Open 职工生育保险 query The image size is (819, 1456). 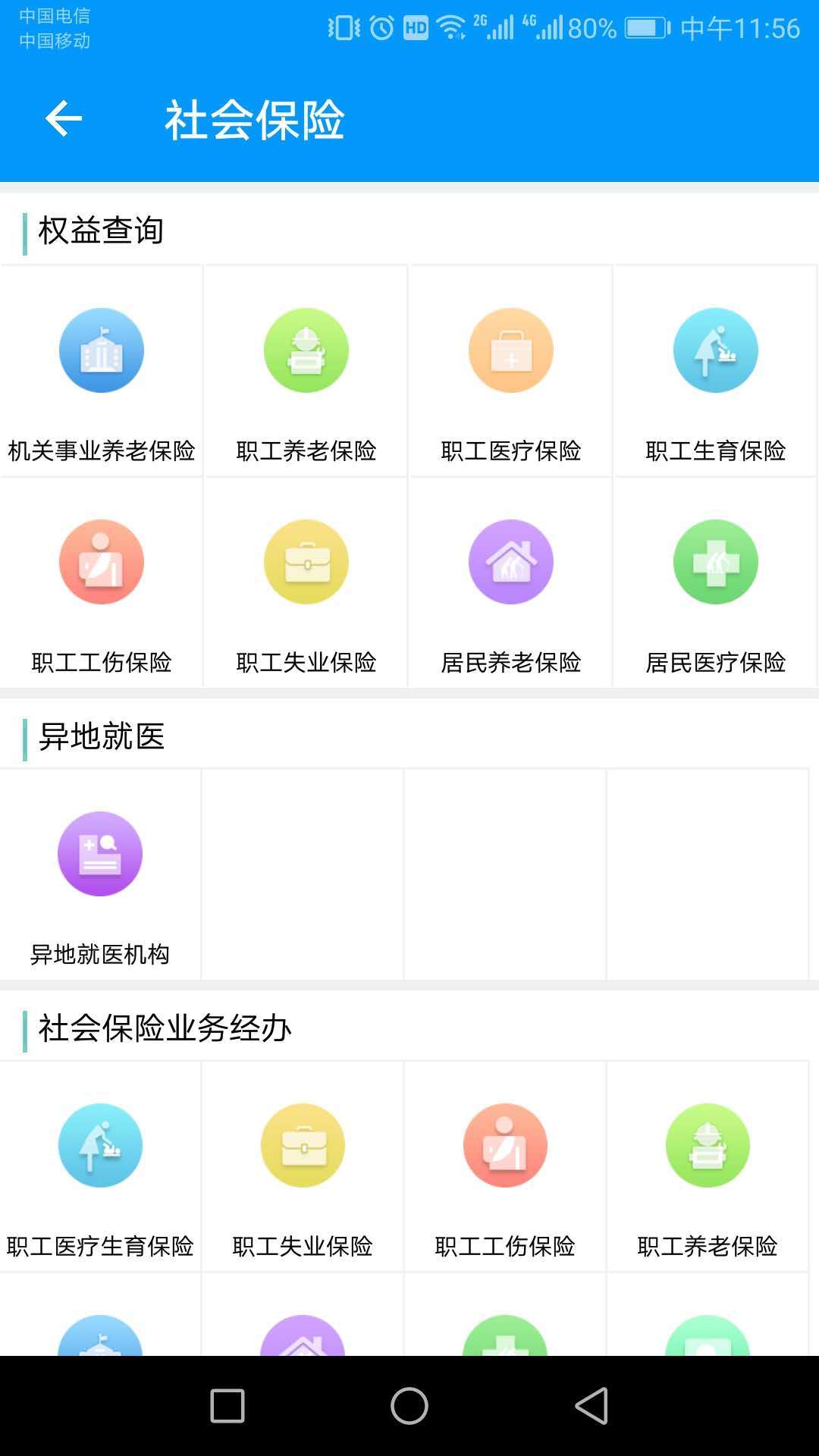tap(715, 372)
